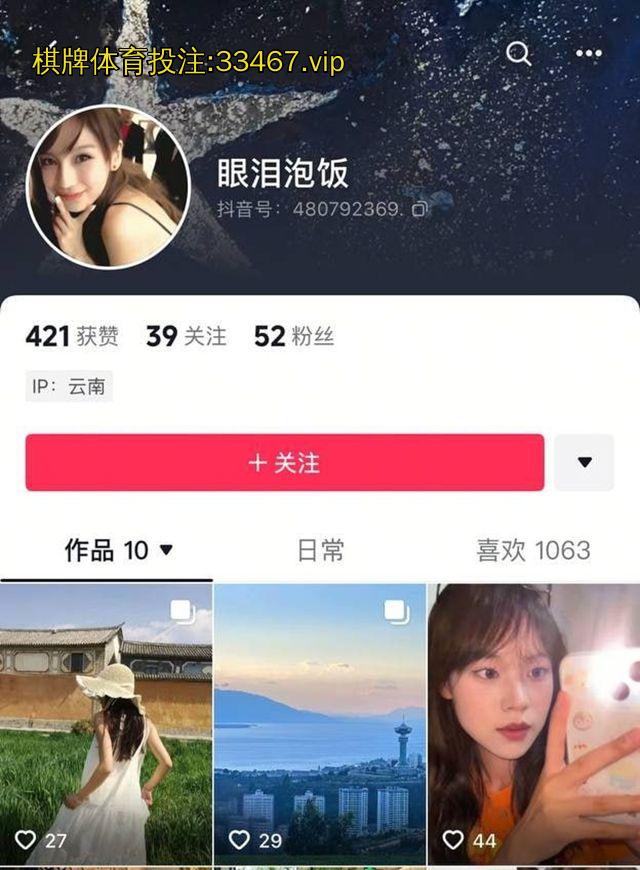Open the 39 关注 following list
640x870 pixels.
(186, 337)
